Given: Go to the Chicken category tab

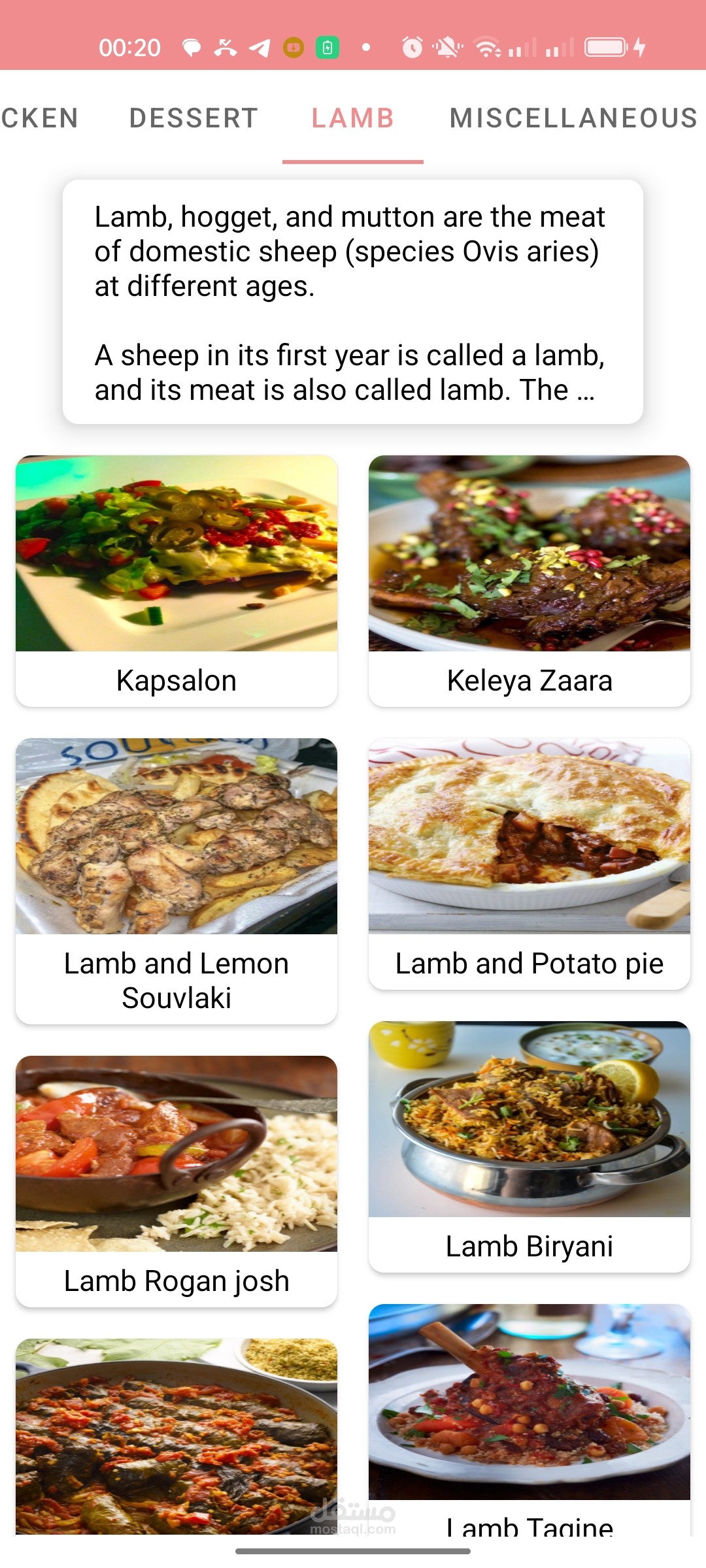Looking at the screenshot, I should [x=39, y=118].
